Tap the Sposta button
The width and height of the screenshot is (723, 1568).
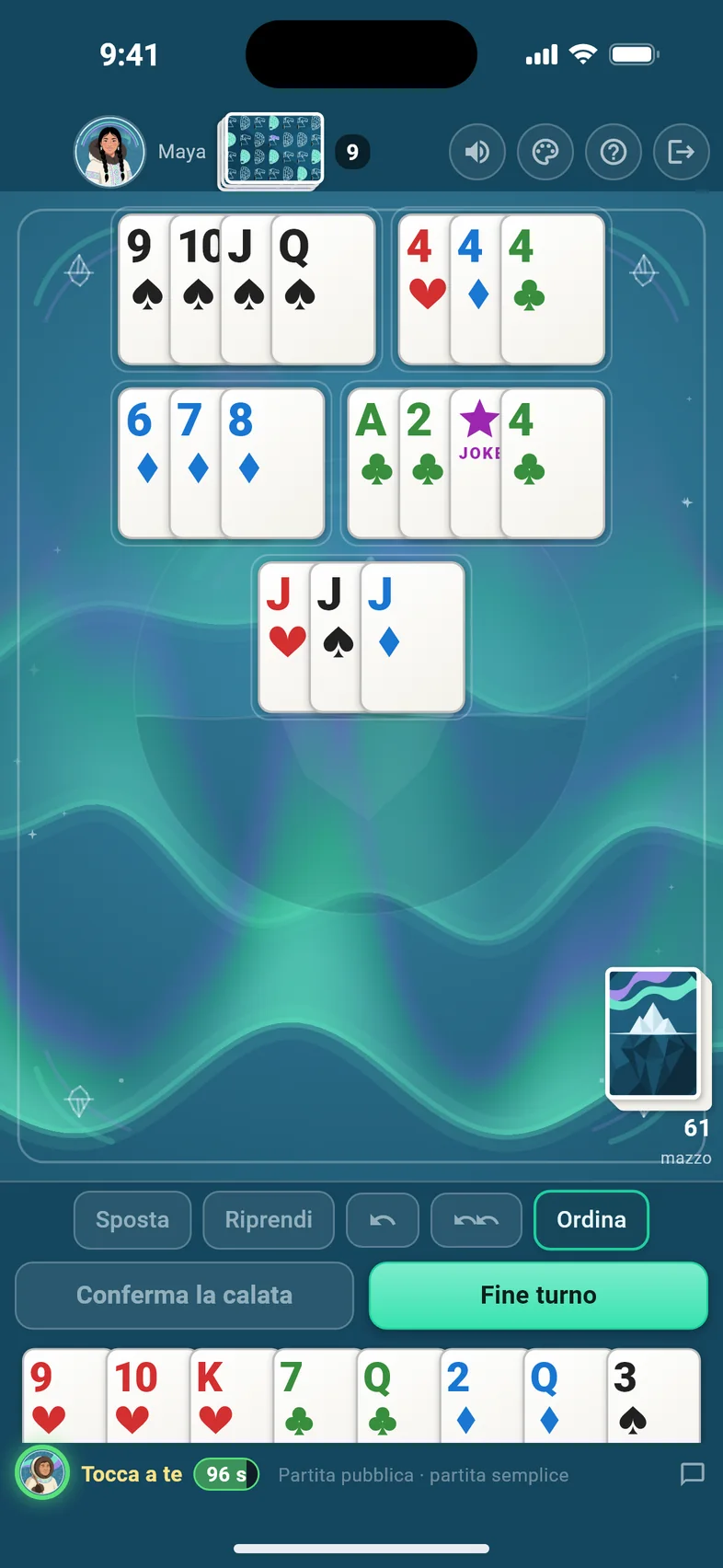tap(132, 1220)
